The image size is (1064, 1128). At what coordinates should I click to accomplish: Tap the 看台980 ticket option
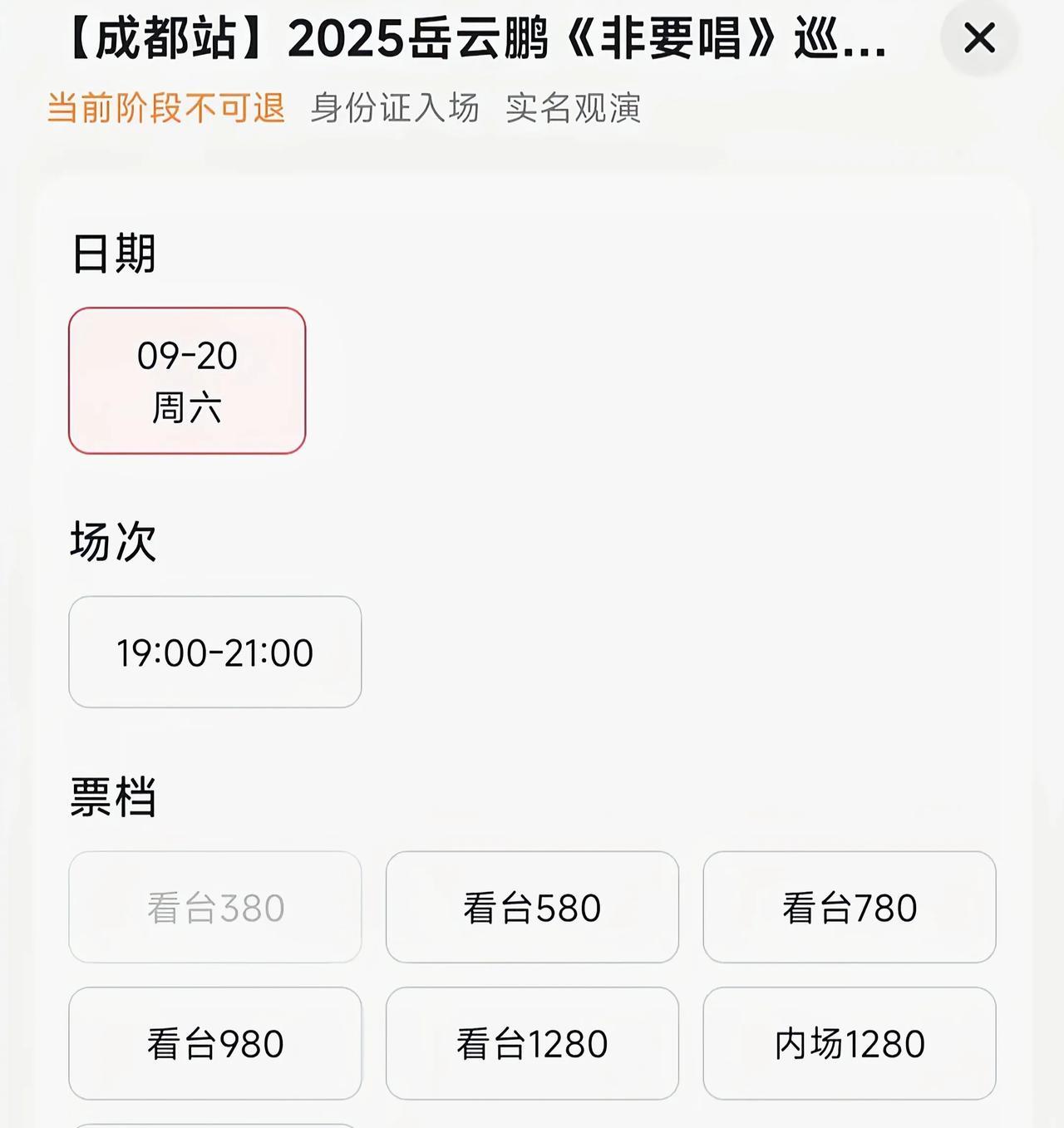pyautogui.click(x=214, y=1043)
